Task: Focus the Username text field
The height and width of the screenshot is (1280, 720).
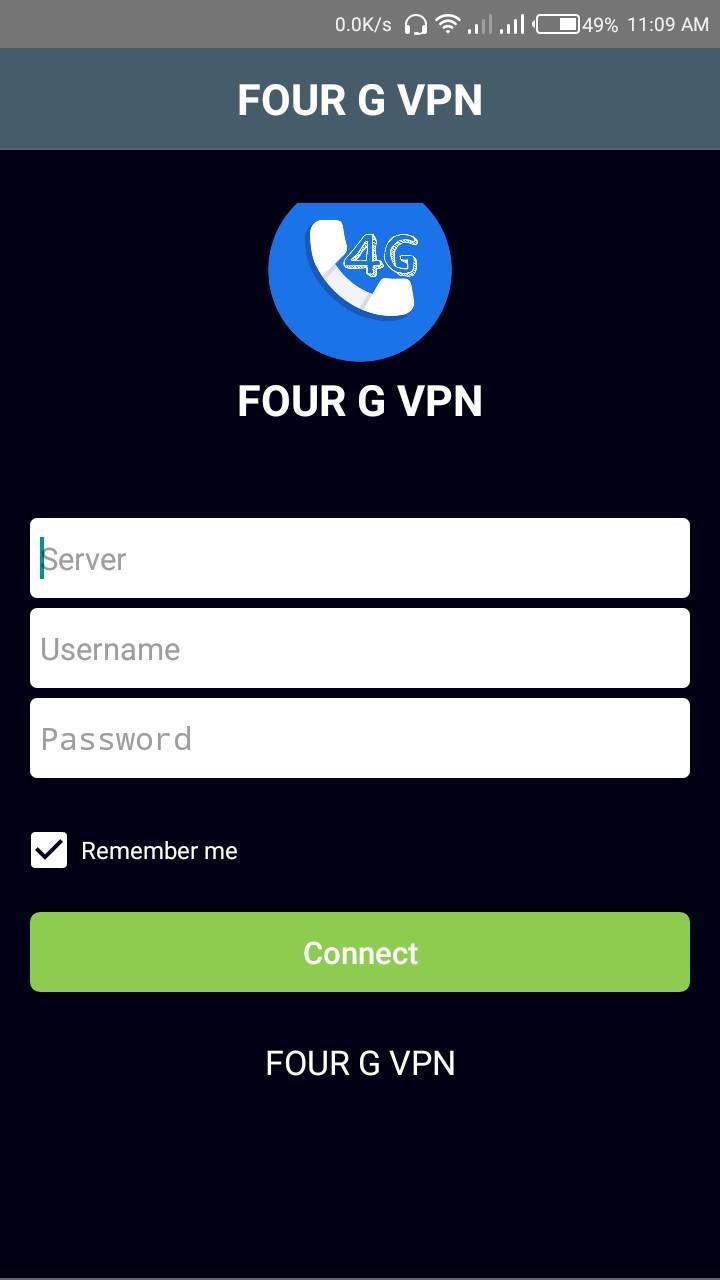Action: (360, 648)
